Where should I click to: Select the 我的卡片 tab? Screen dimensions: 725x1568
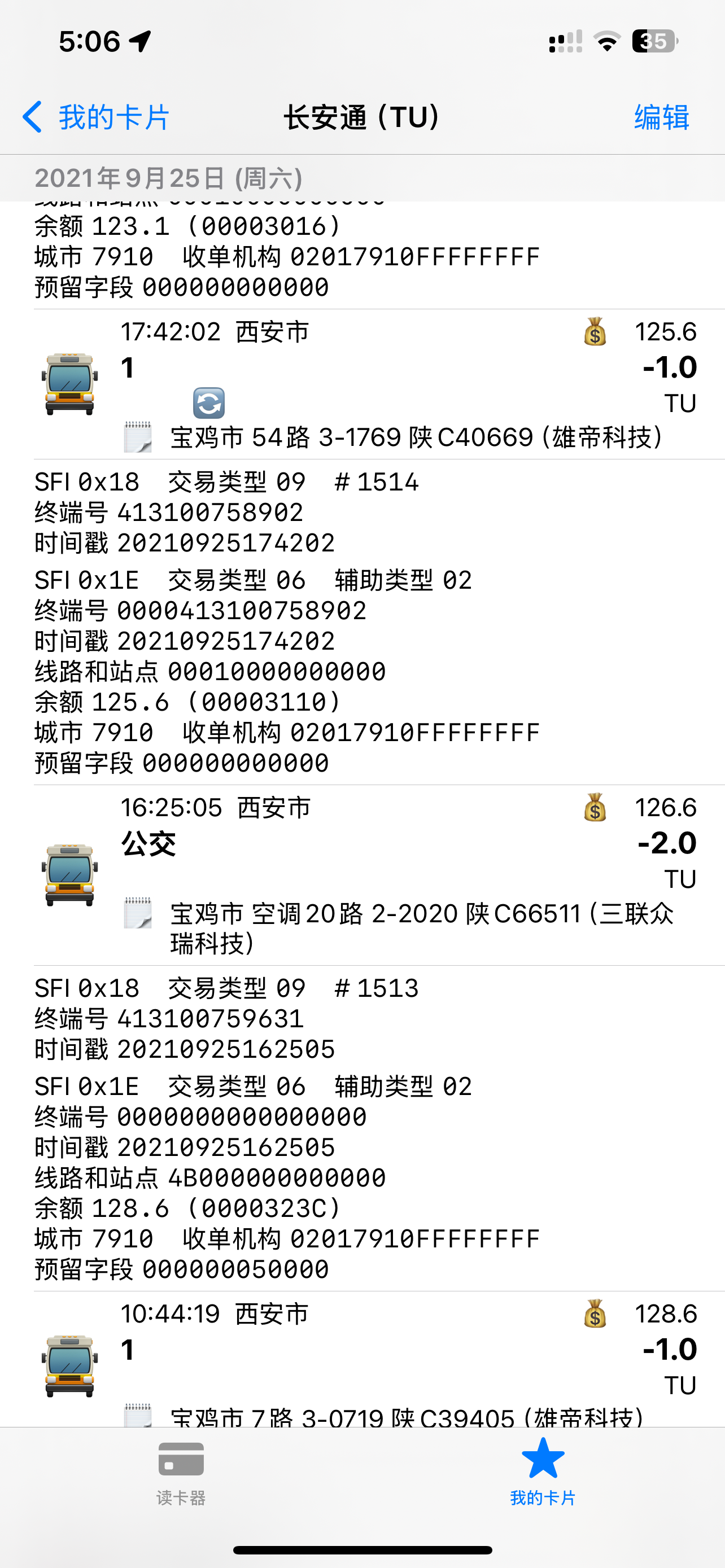[x=543, y=1473]
